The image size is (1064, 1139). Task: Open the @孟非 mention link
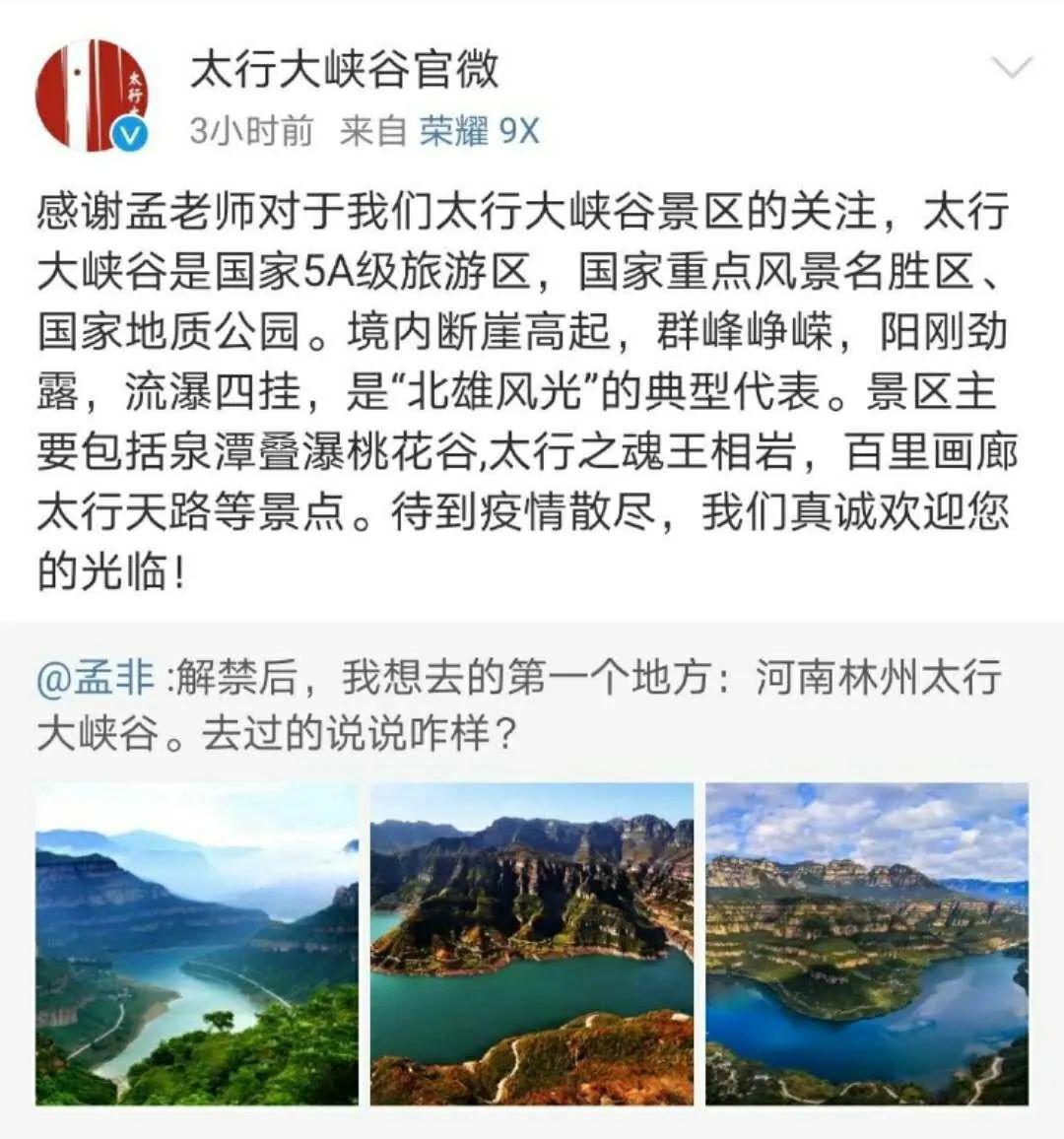[x=96, y=678]
